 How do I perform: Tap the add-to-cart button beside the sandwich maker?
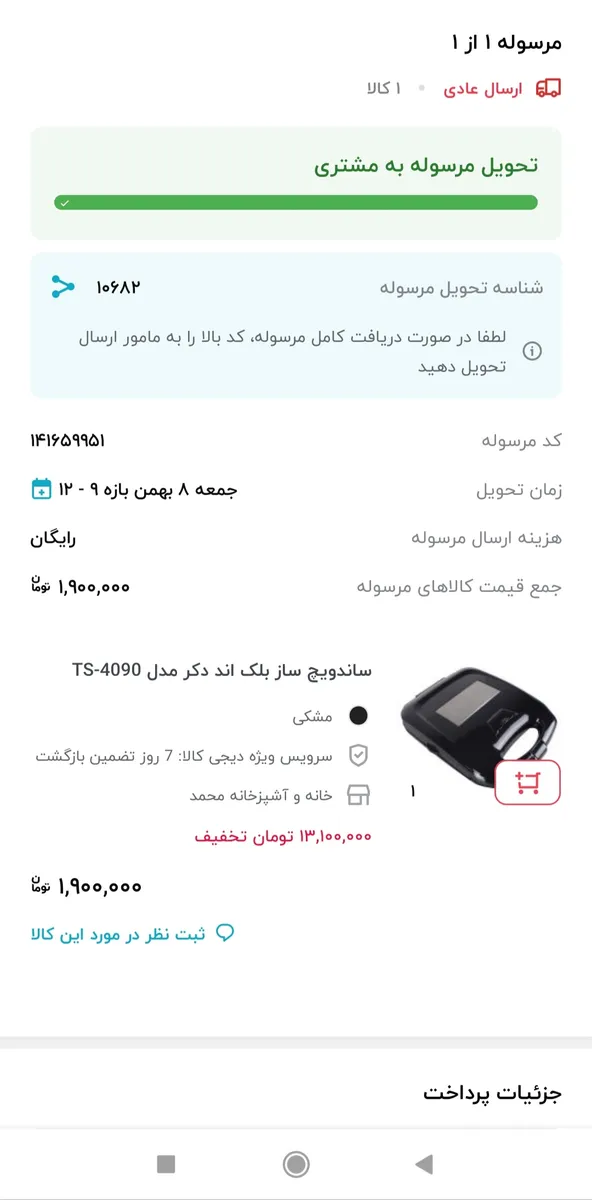click(x=528, y=783)
